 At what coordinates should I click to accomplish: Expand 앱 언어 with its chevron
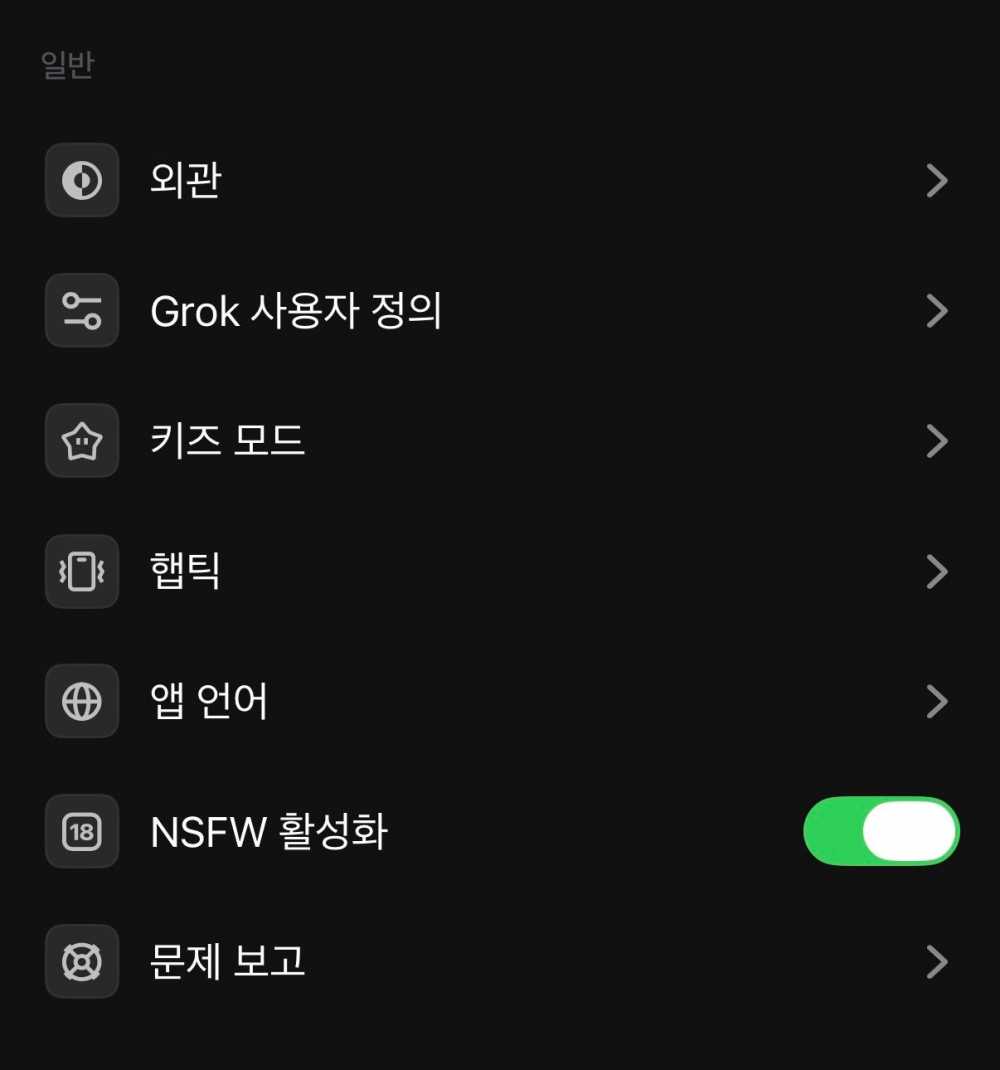pos(937,701)
